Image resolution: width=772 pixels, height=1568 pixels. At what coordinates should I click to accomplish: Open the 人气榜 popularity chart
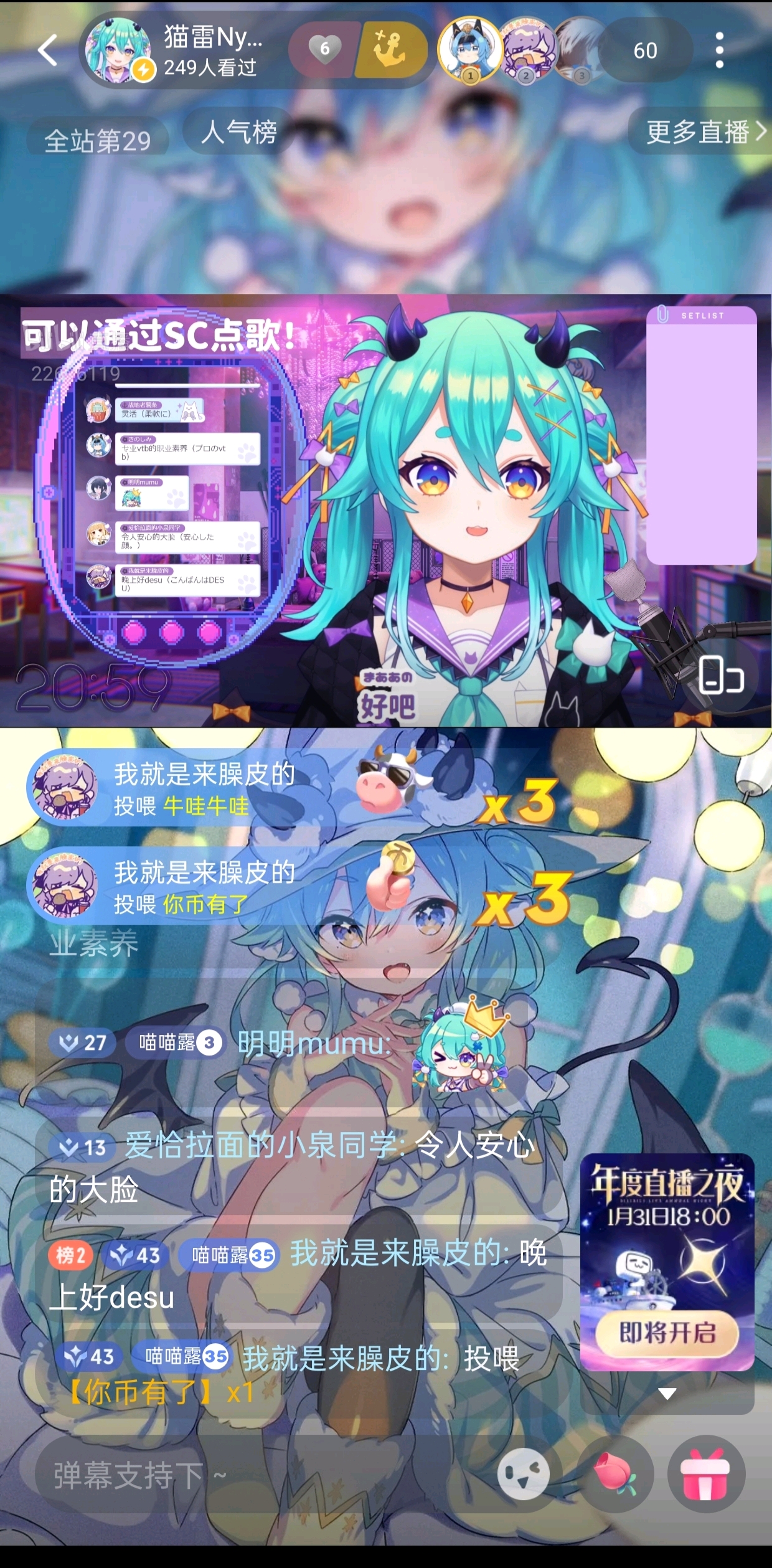(238, 132)
